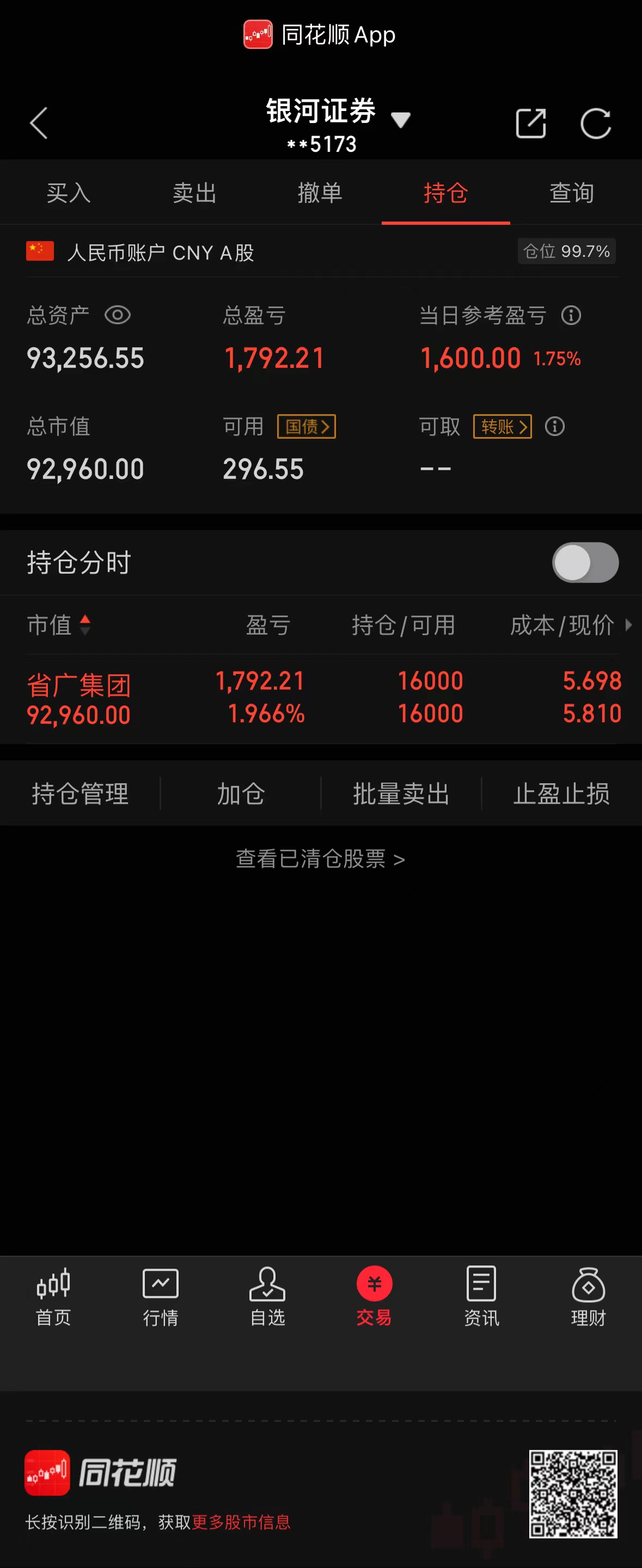The image size is (642, 1568).
Task: Open the 查询 tab
Action: 571,193
